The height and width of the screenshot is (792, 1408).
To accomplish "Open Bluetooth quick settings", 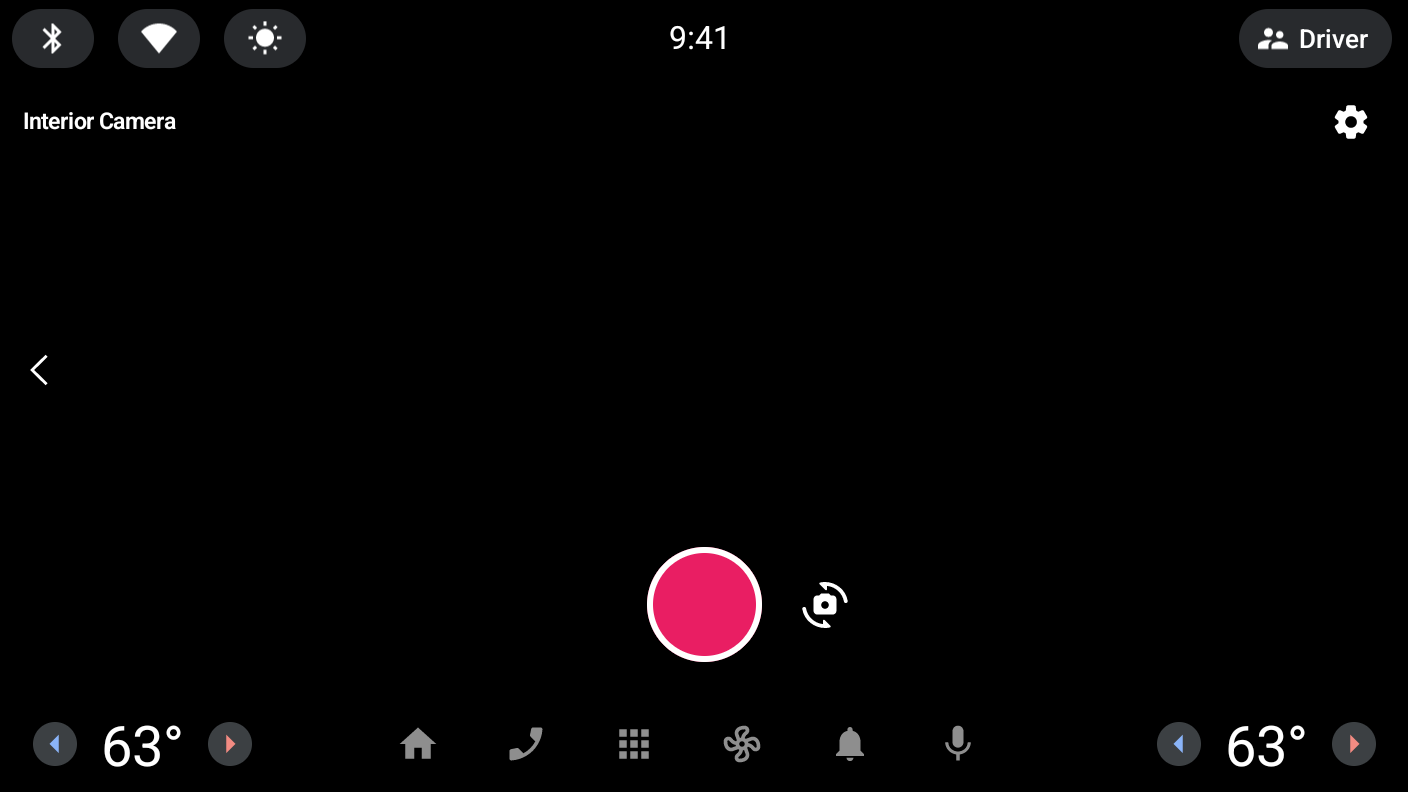I will [x=53, y=39].
